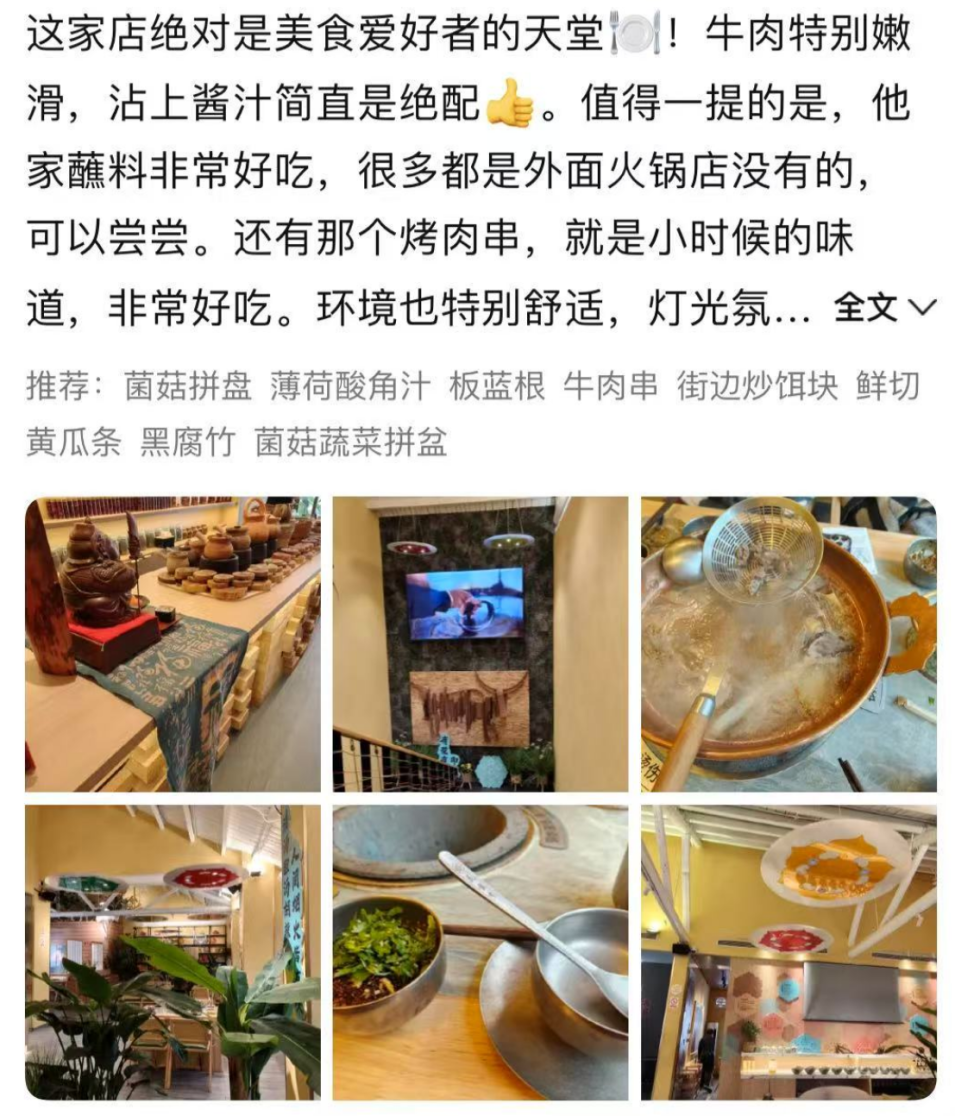Screen dimensions: 955x1116
Task: Open the dipping sauce bowl and spoon photo
Action: (x=480, y=952)
